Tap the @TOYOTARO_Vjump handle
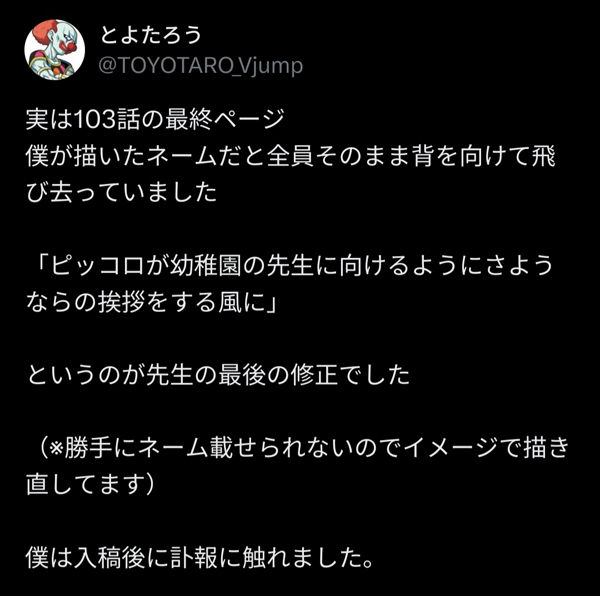Image resolution: width=600 pixels, height=596 pixels. [201, 66]
